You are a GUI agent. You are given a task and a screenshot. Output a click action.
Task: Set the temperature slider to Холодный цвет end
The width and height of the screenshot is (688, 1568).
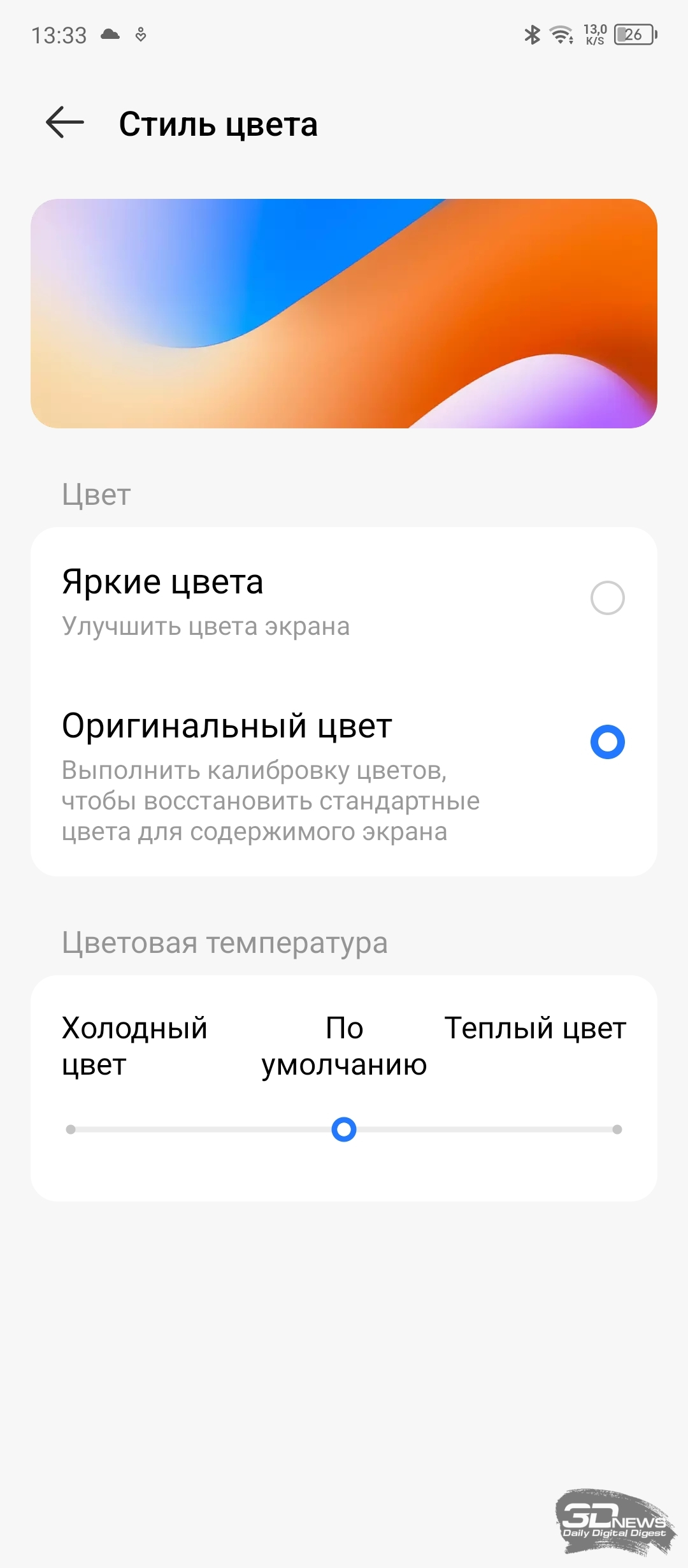click(x=71, y=1129)
